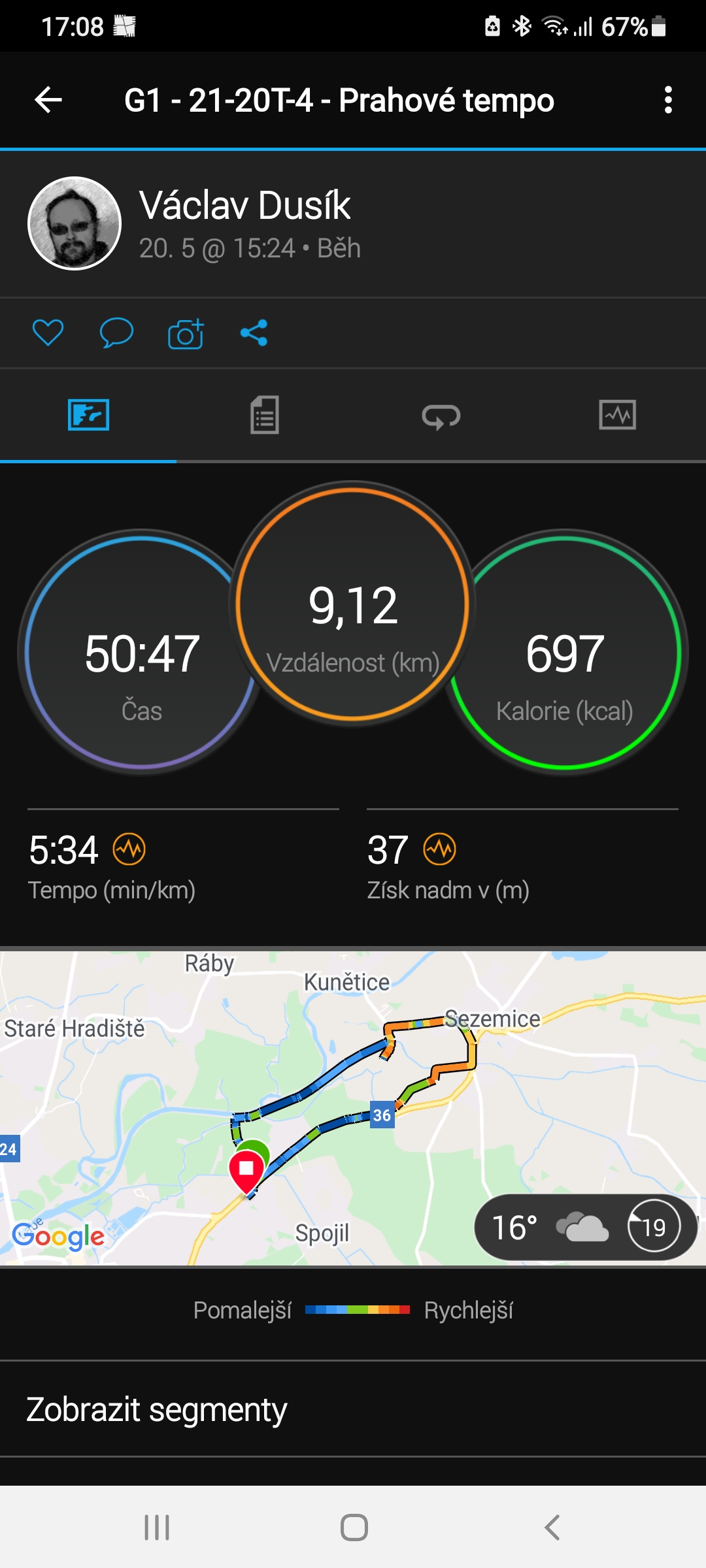
Task: Switch to the stats details tab
Action: 265,415
